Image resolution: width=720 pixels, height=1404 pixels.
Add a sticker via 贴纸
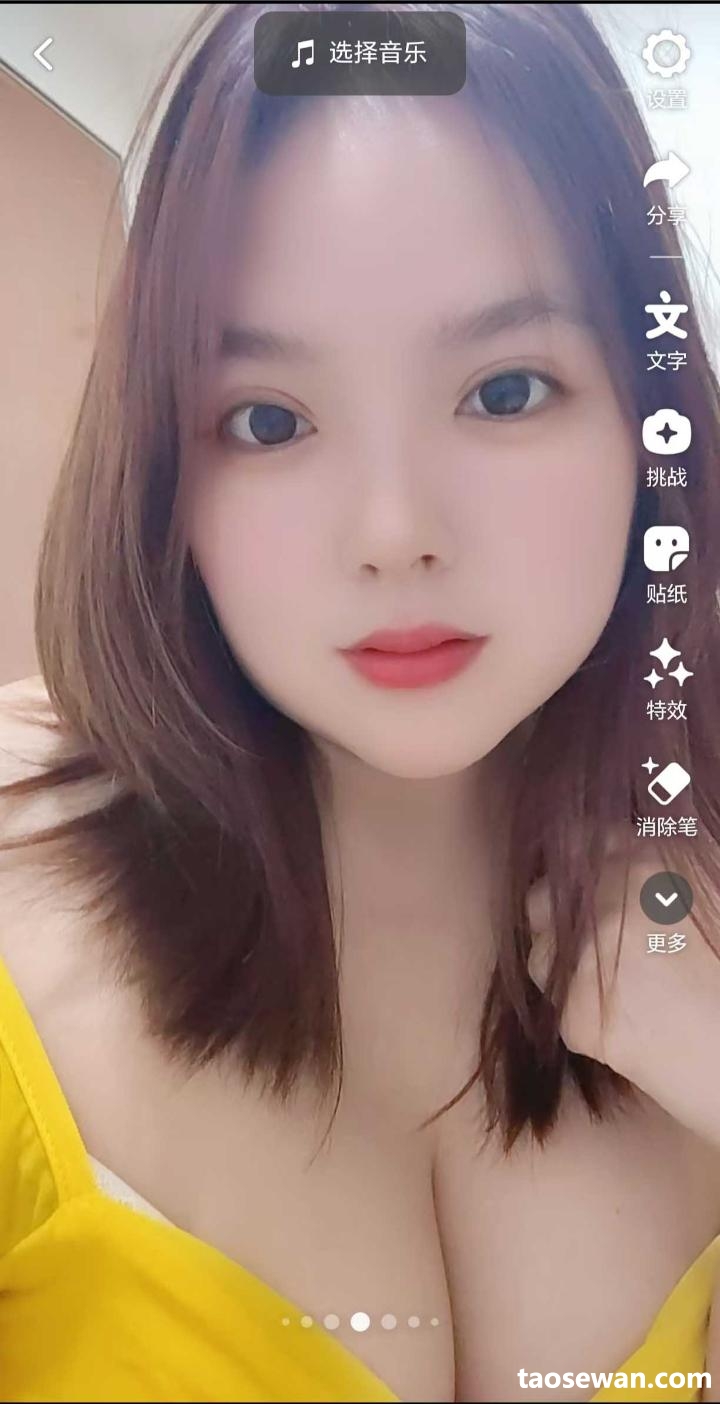click(666, 550)
